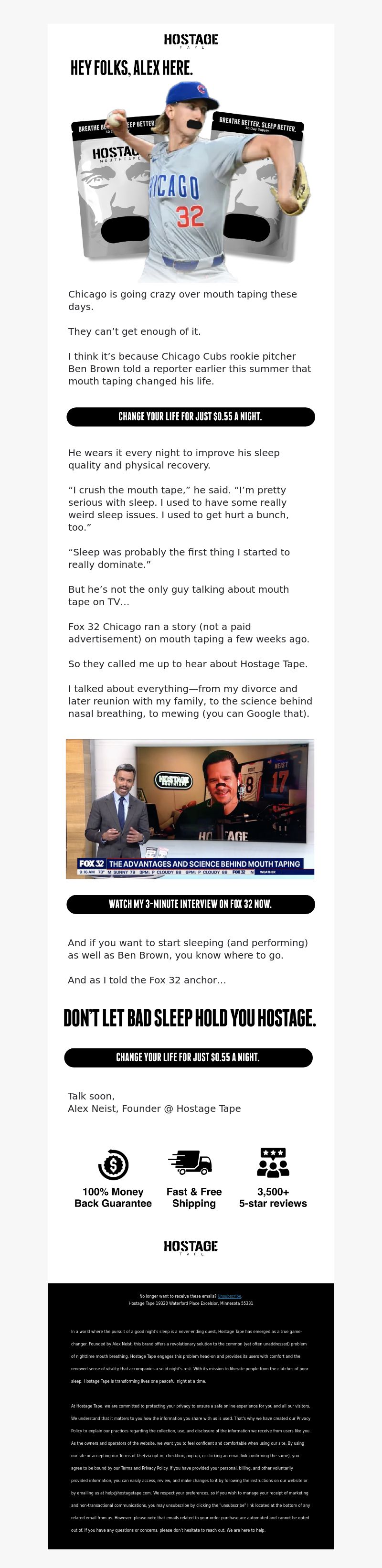
Task: Tap the $0.55 a night button under the Hostage headline
Action: (x=188, y=1057)
